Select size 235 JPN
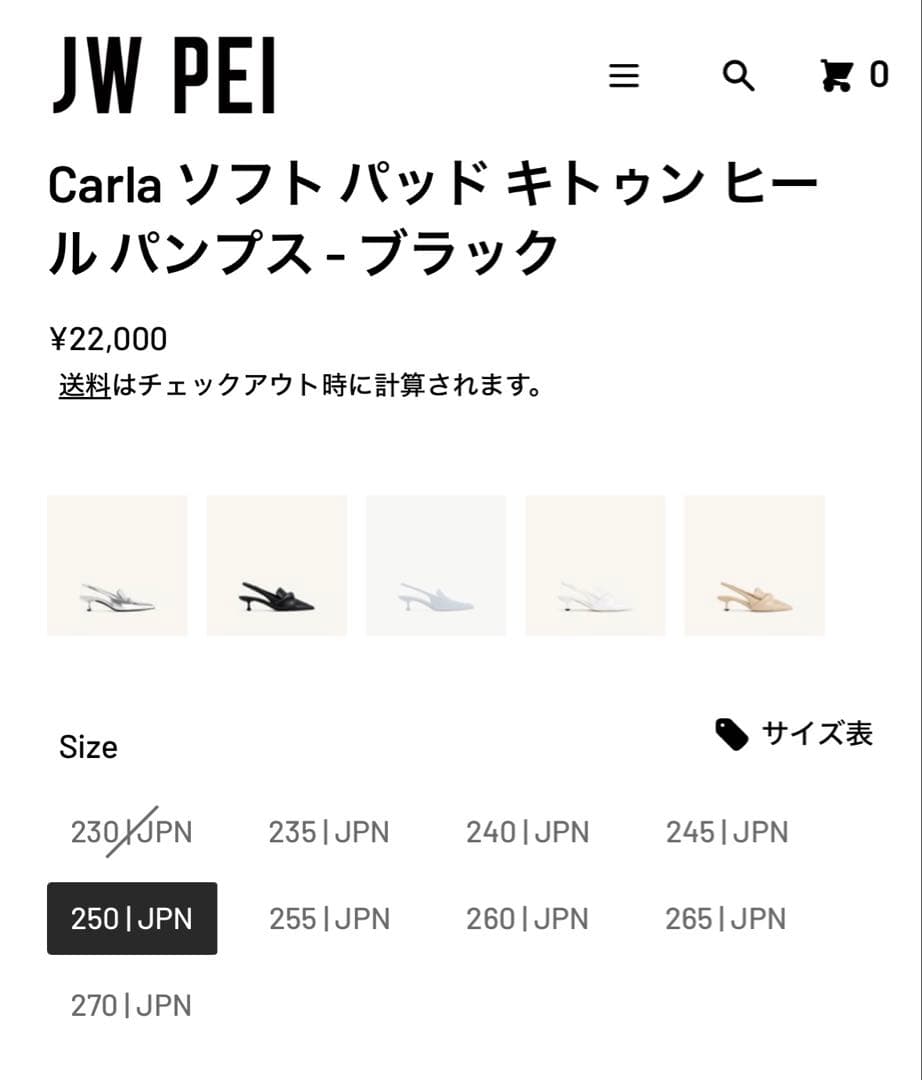 pos(328,831)
